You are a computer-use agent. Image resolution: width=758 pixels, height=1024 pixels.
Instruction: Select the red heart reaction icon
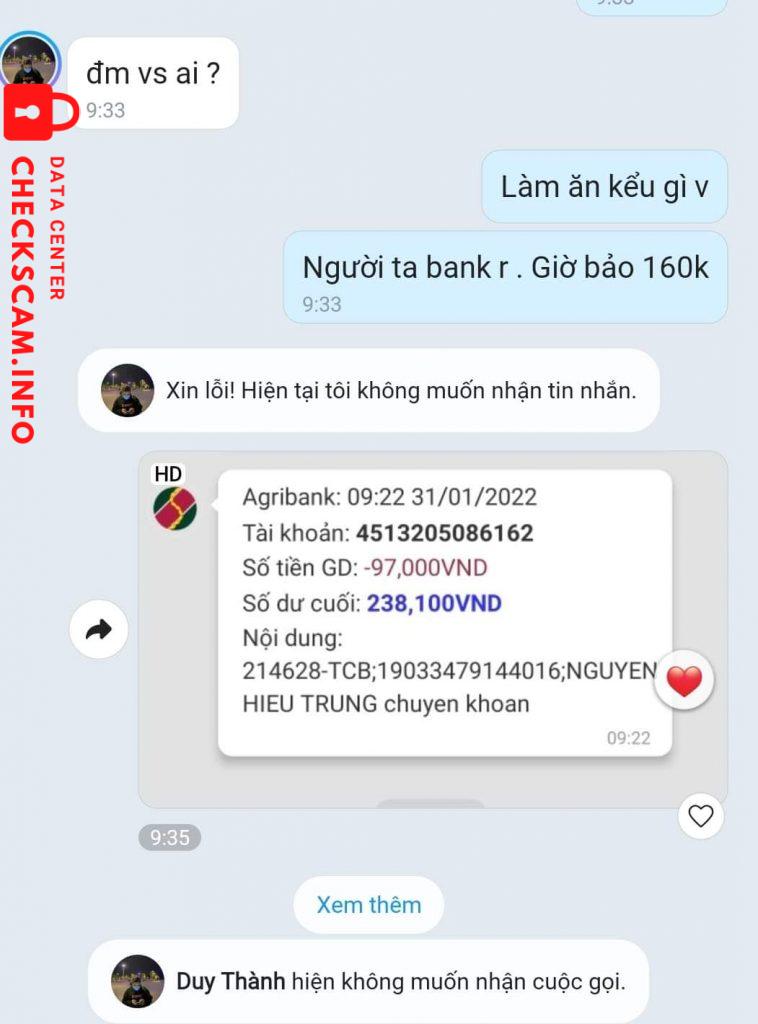[683, 682]
